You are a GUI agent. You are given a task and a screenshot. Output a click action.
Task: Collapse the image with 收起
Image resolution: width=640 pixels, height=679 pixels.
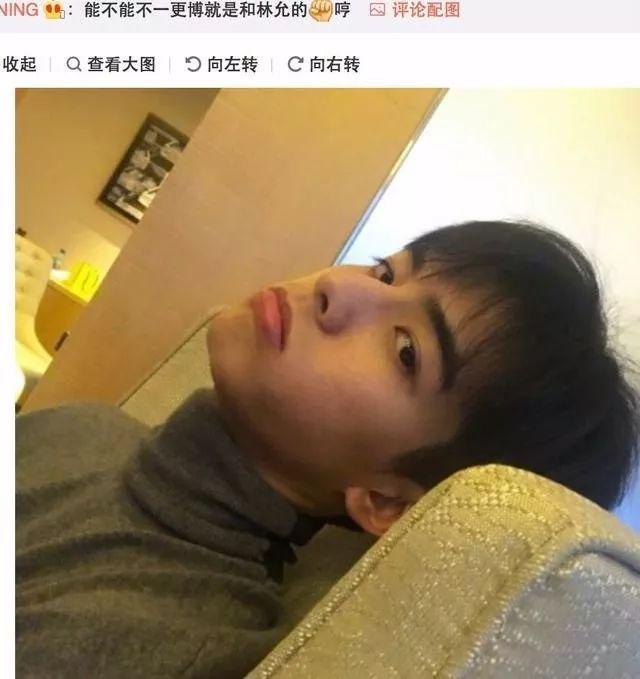(x=19, y=64)
